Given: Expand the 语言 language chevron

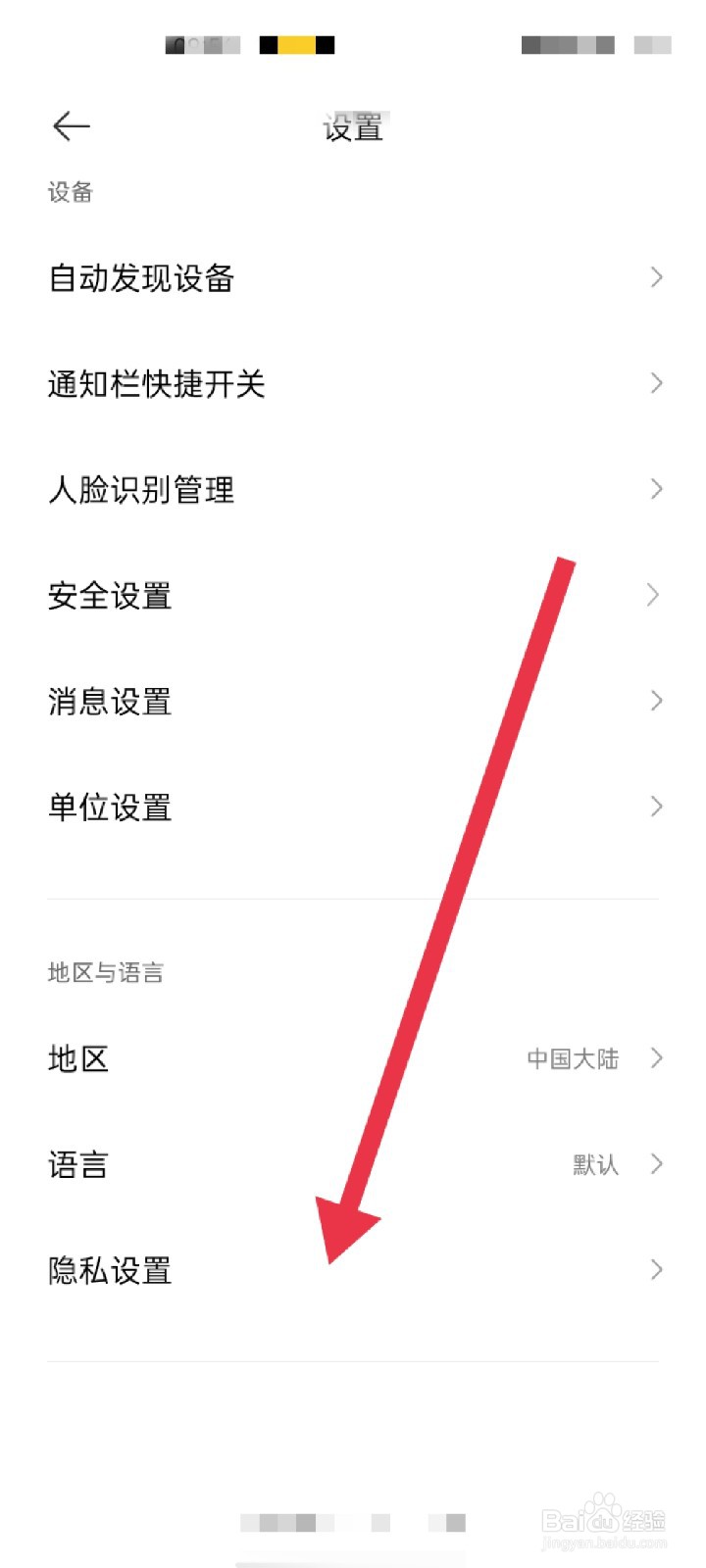Looking at the screenshot, I should pos(655,1164).
